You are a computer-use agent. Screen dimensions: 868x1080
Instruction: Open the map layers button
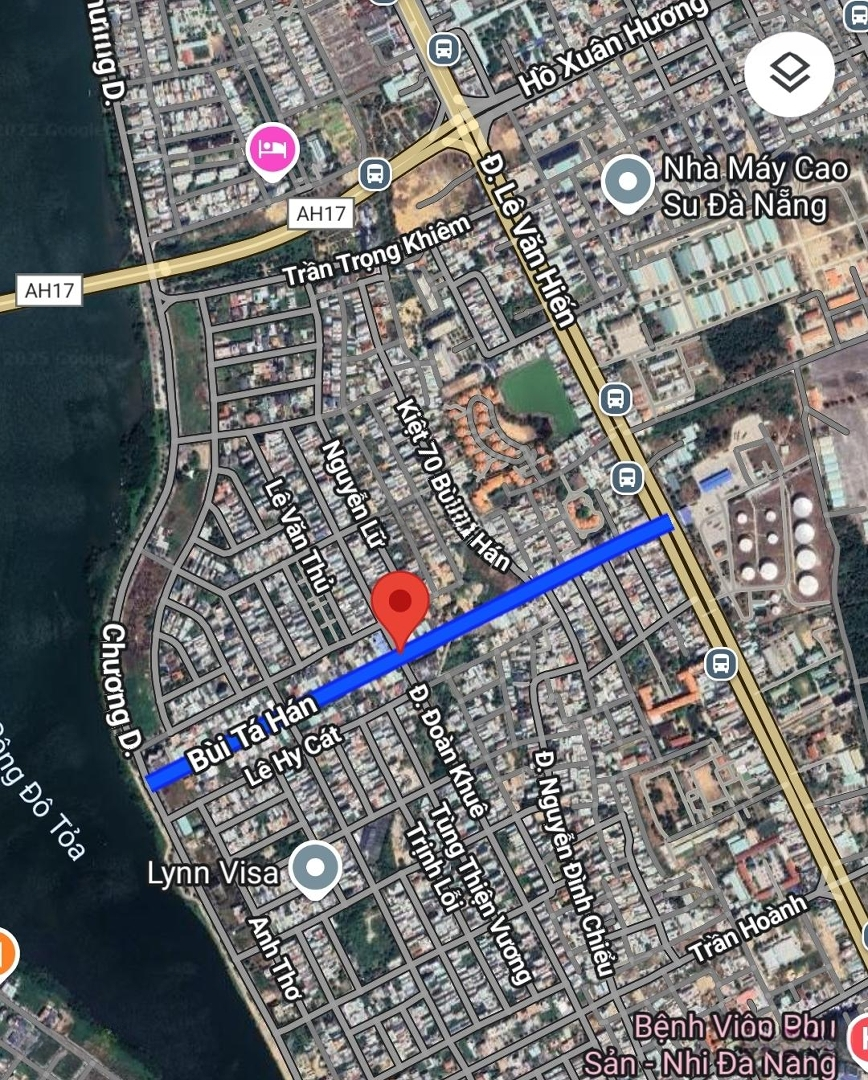(790, 72)
